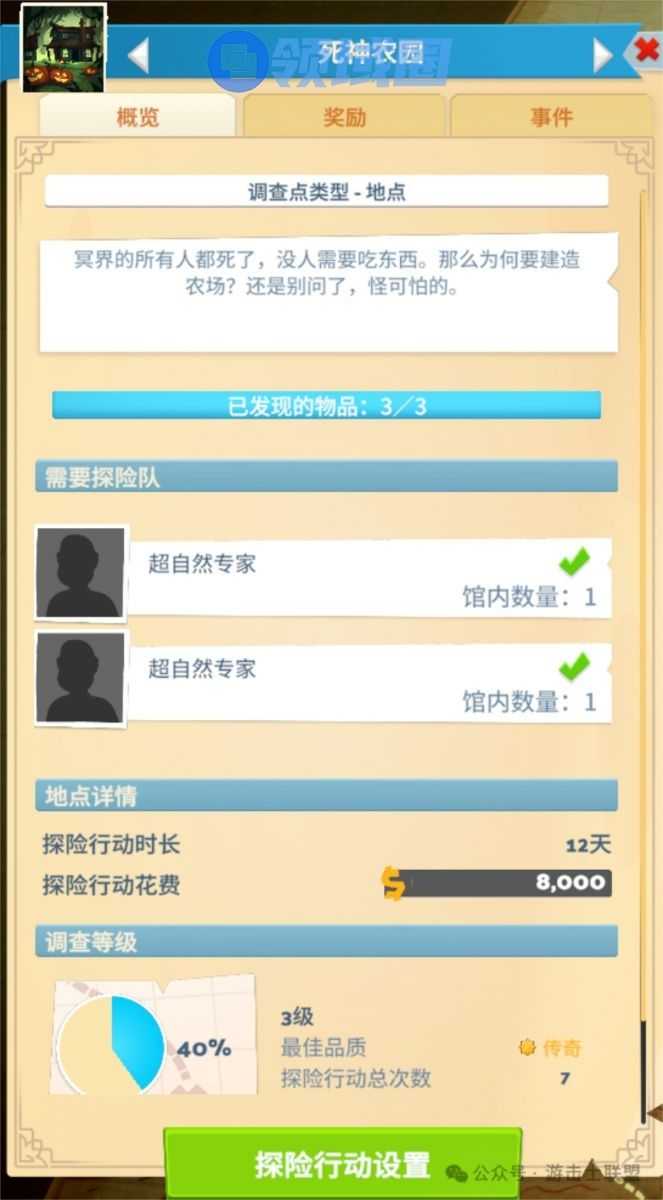Tap the 探险行动设置 green button
This screenshot has height=1200, width=663.
point(342,1164)
